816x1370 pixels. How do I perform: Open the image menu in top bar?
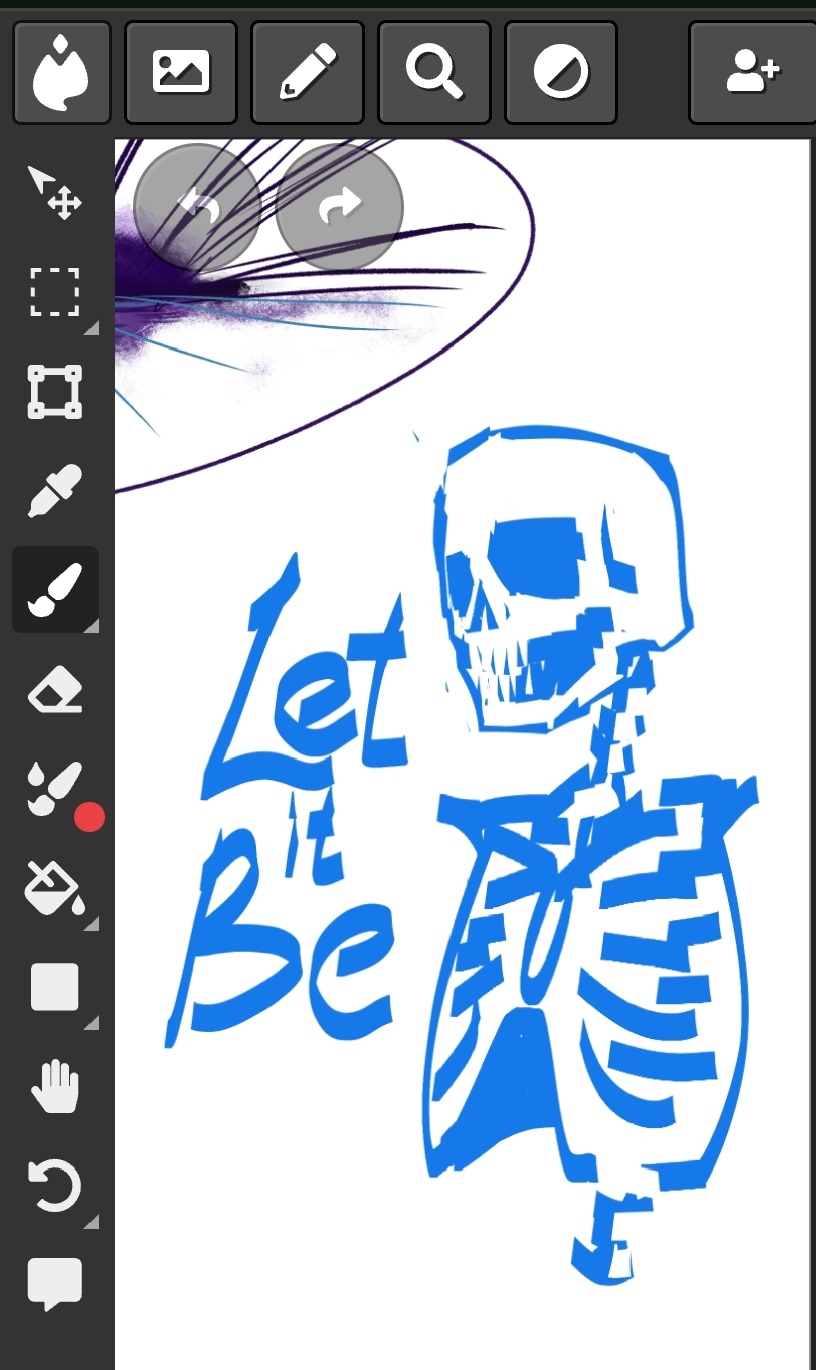click(181, 72)
